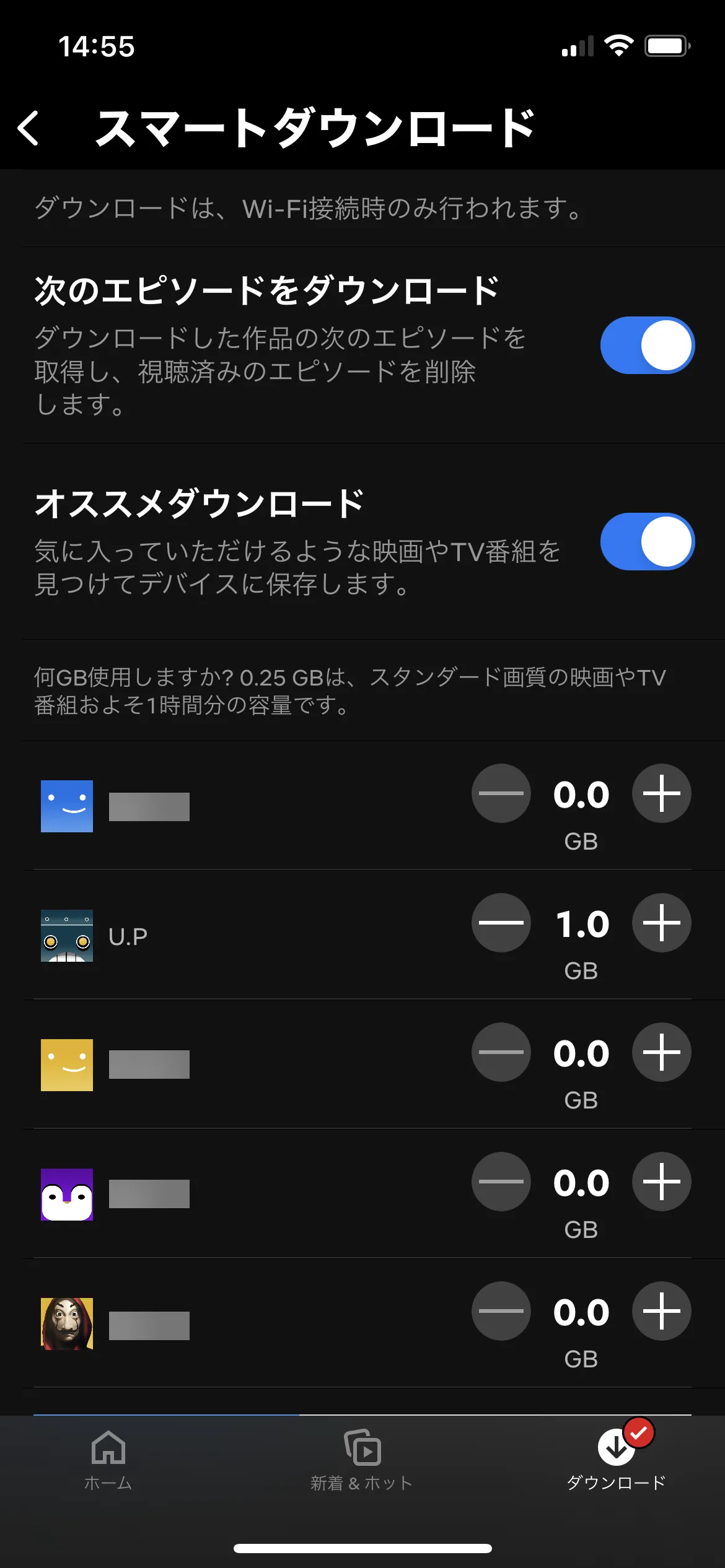Decrease U.P storage from 1.0 GB

click(x=501, y=923)
